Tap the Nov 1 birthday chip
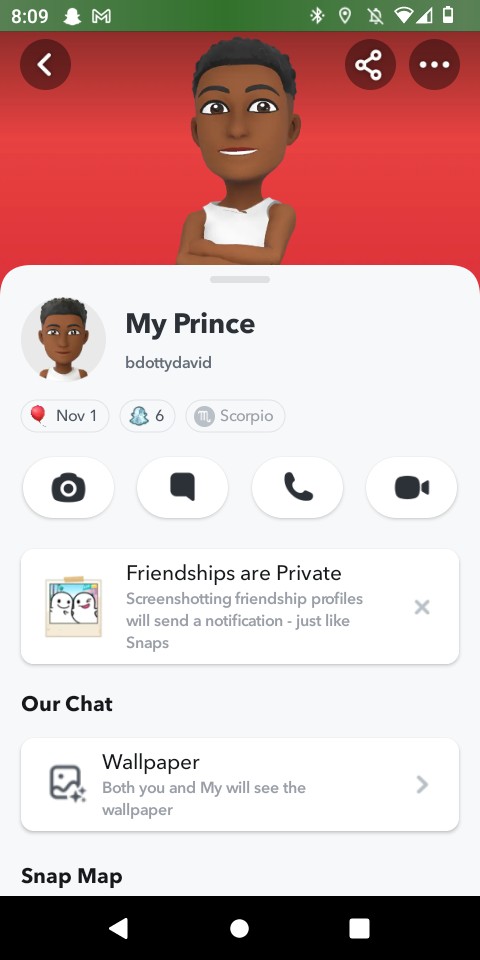Viewport: 480px width, 960px height. 65,416
